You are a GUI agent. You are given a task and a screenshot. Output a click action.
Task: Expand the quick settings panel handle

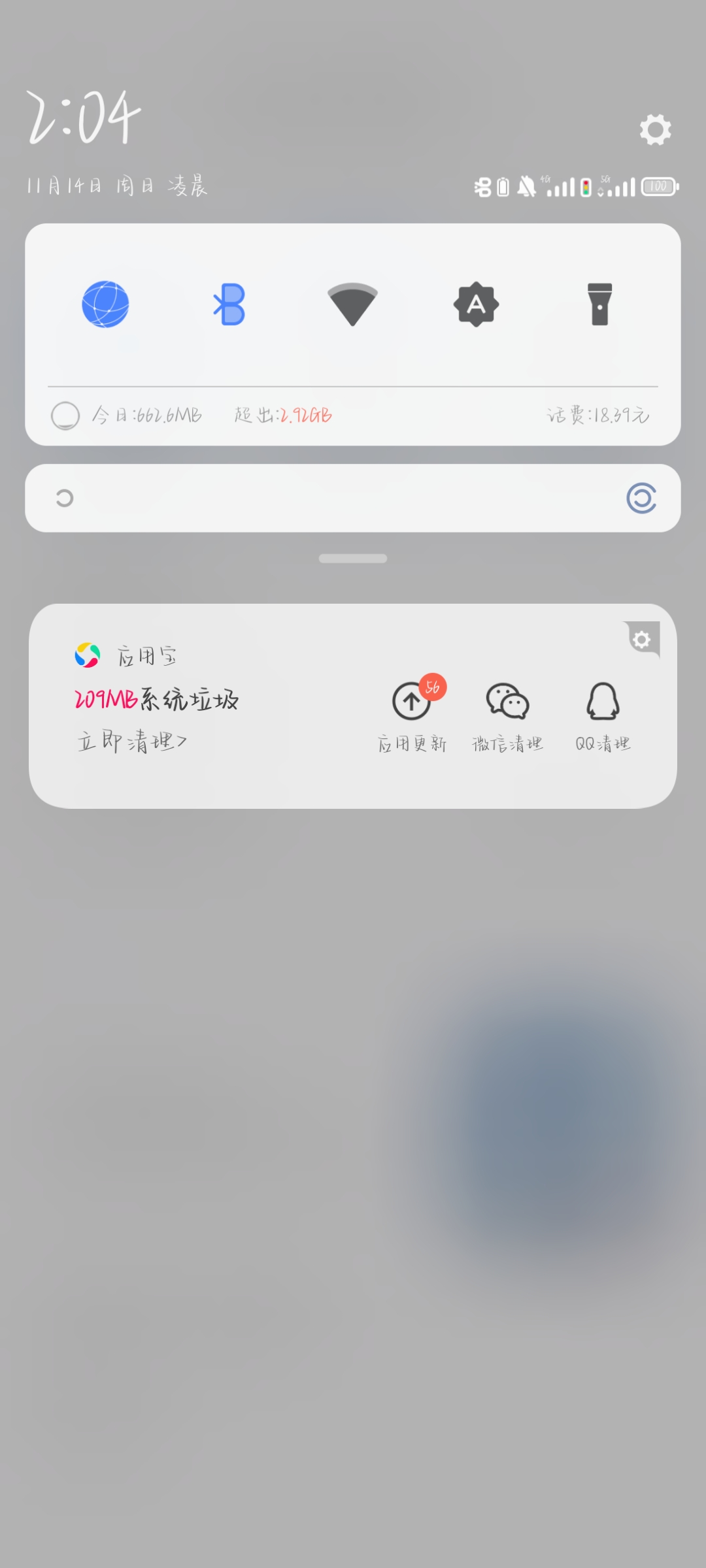(353, 559)
